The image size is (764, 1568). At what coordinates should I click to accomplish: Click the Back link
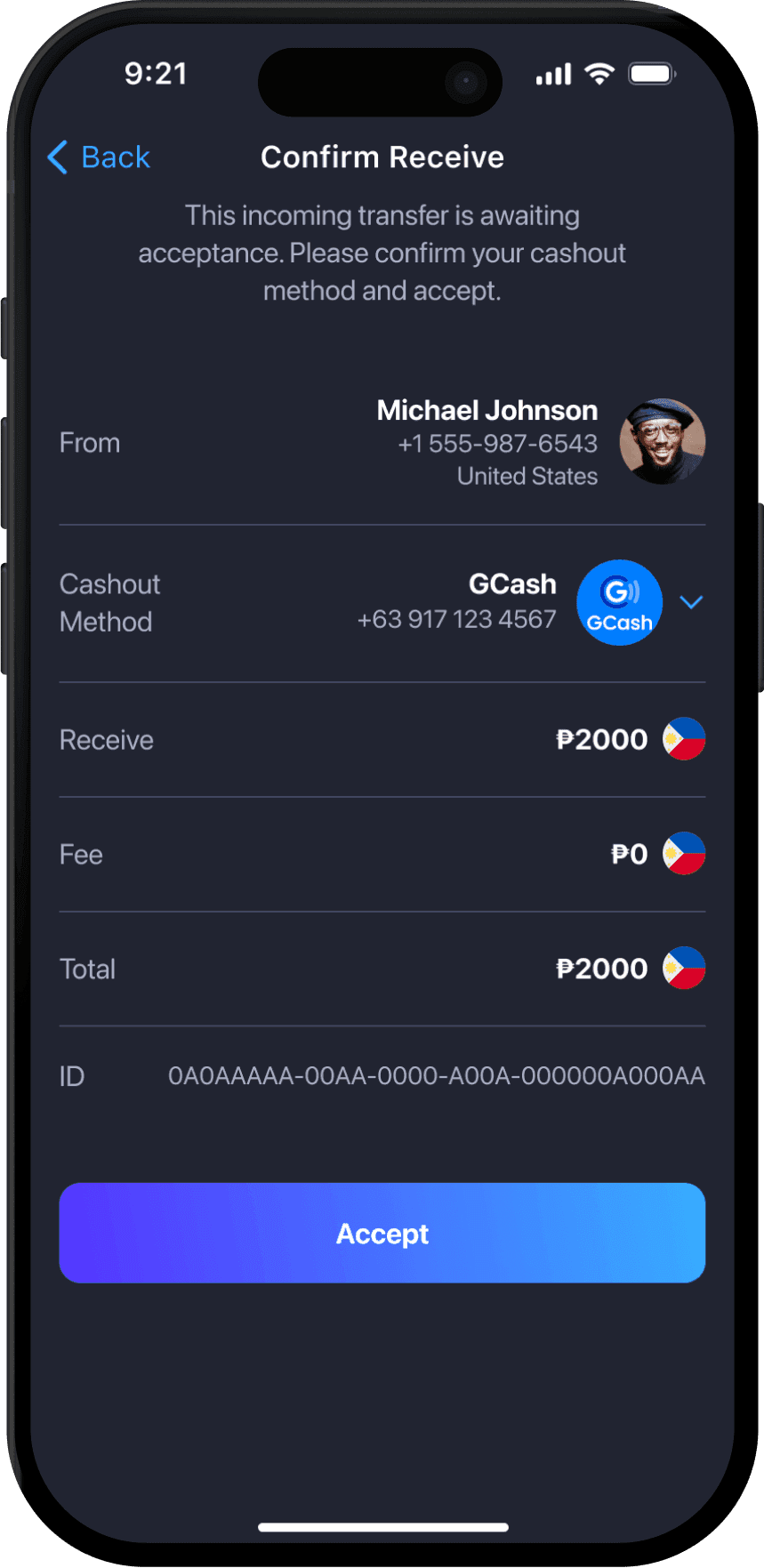tap(117, 157)
